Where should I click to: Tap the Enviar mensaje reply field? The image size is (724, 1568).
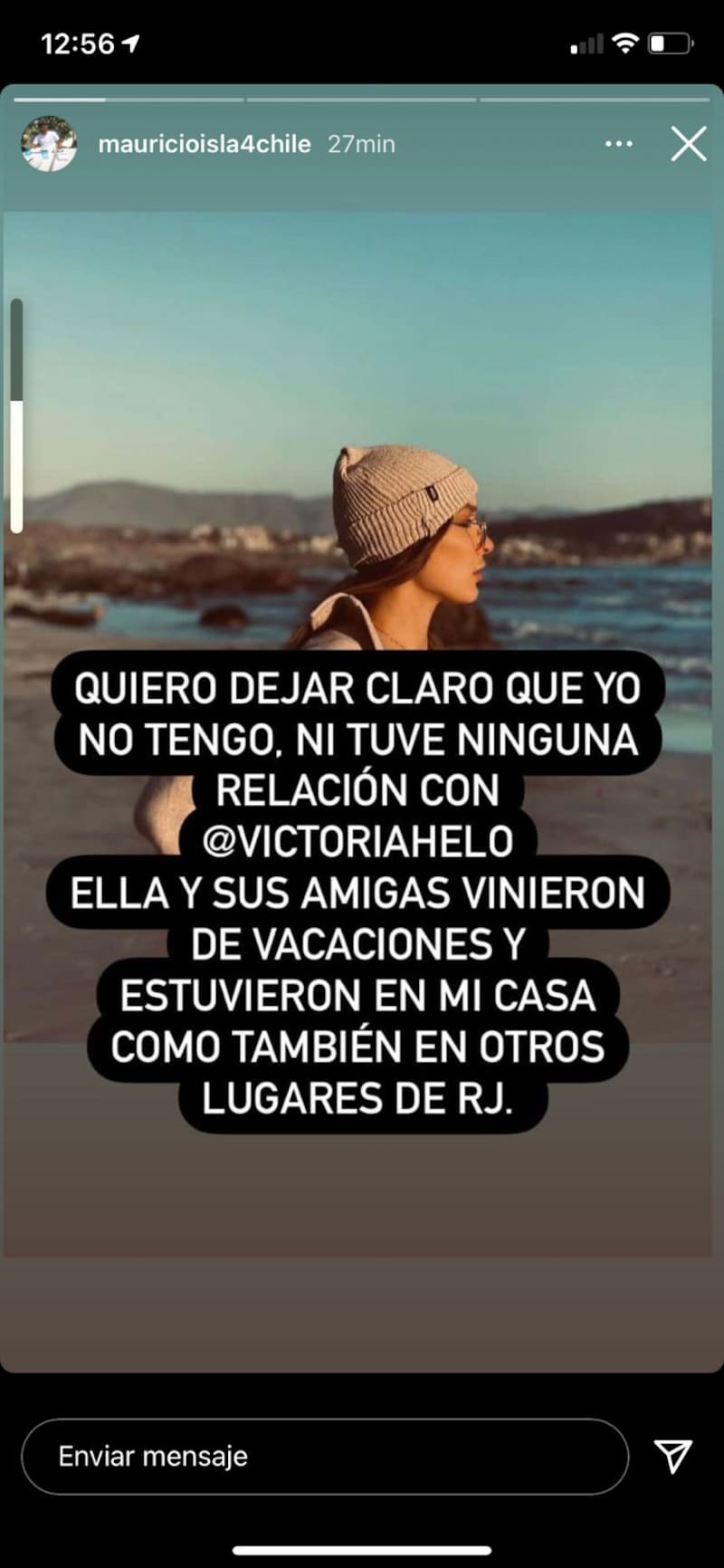click(324, 1457)
